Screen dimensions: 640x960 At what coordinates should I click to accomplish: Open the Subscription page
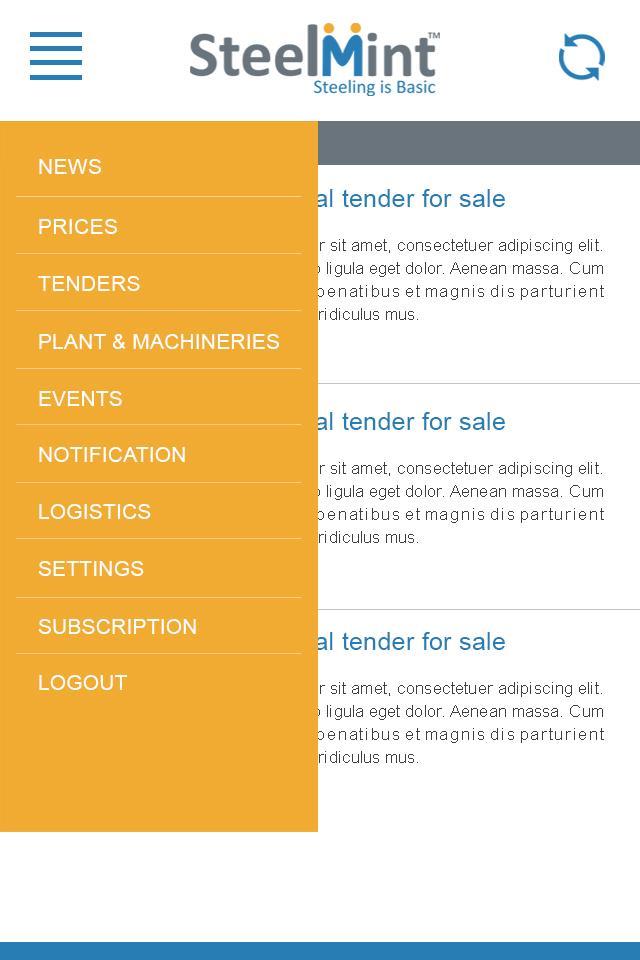pos(117,627)
